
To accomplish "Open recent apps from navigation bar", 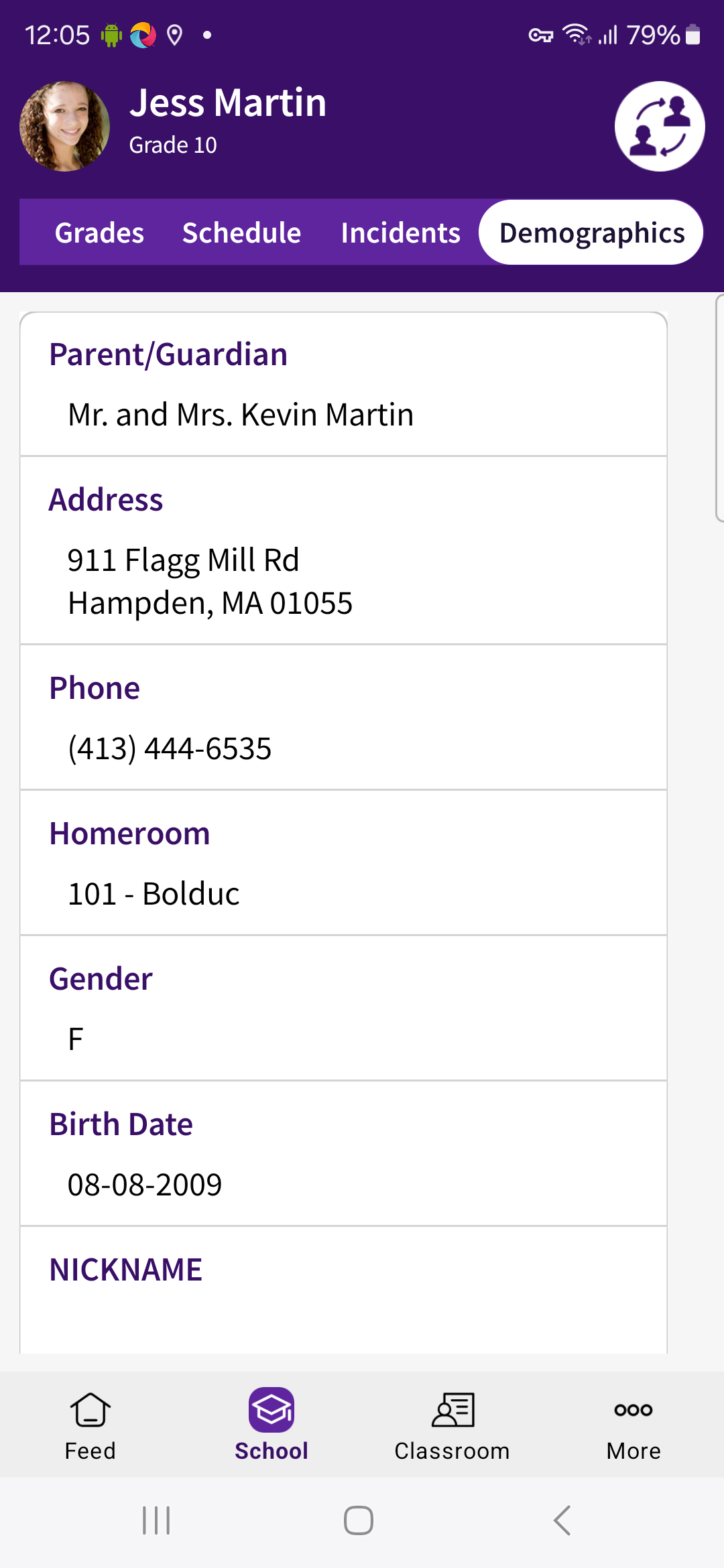I will click(x=156, y=1520).
